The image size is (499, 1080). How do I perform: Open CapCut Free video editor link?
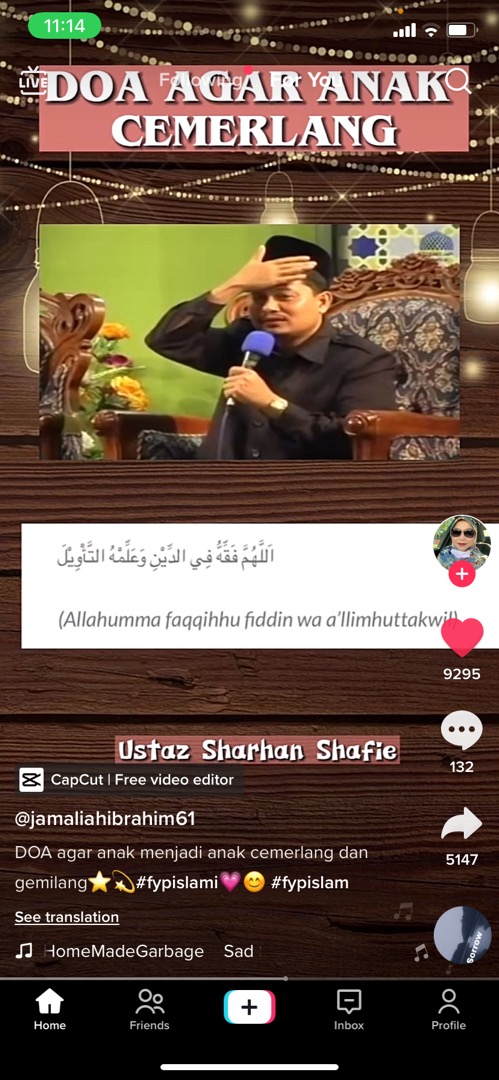[127, 780]
